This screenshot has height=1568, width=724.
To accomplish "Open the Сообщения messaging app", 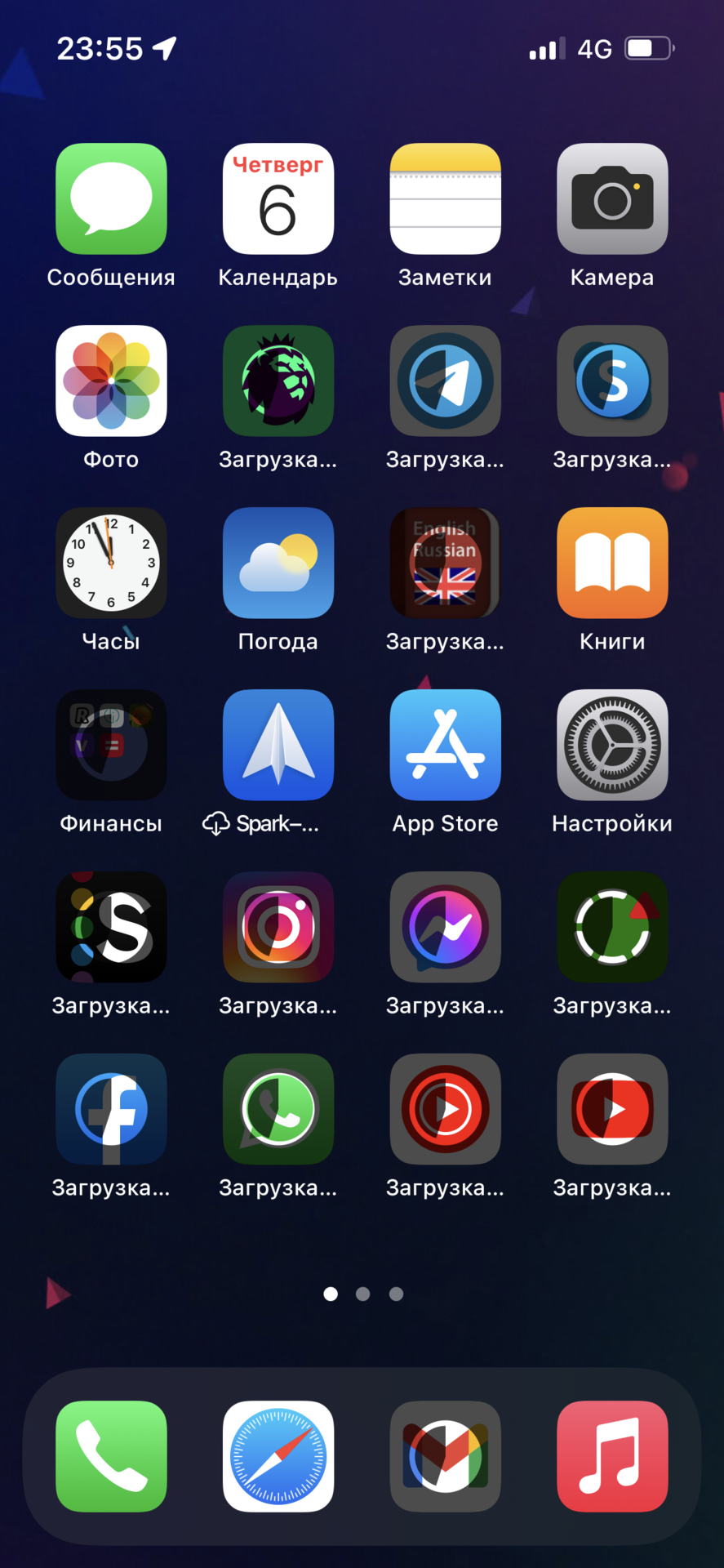I will click(x=111, y=198).
